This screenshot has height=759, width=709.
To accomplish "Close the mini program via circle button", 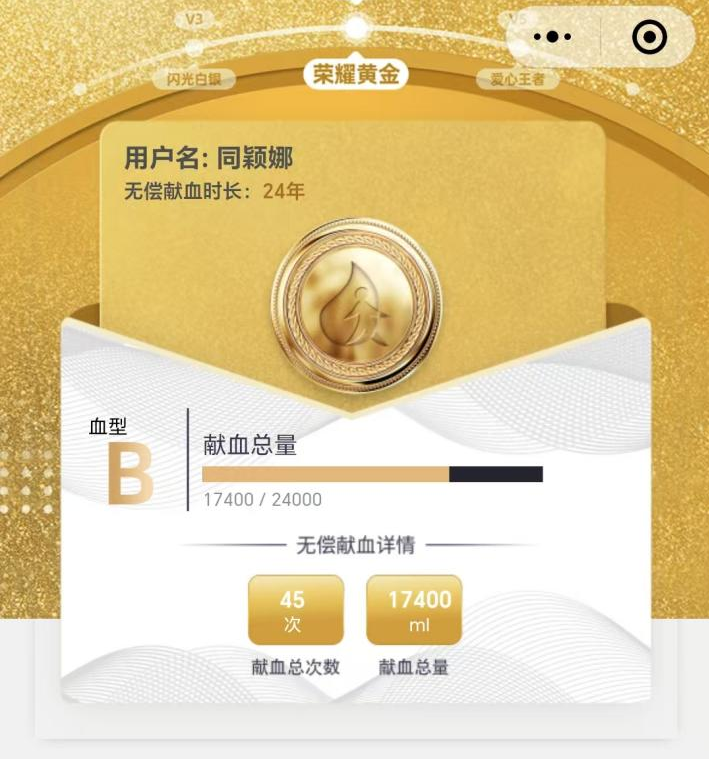I will (650, 38).
